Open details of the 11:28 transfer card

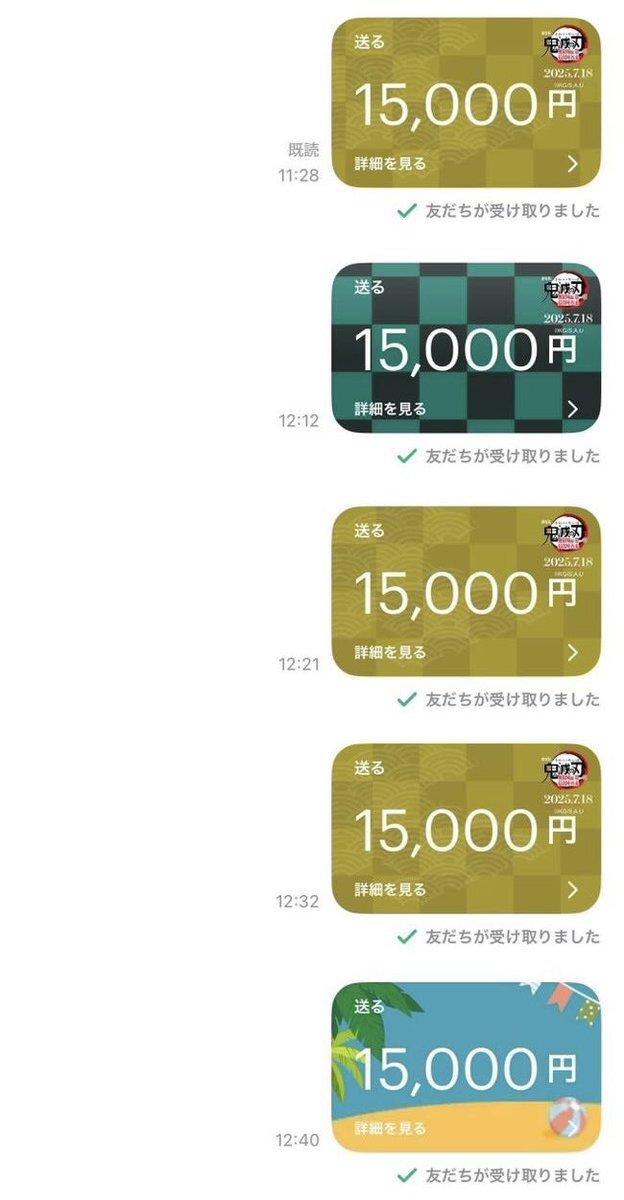click(x=466, y=164)
